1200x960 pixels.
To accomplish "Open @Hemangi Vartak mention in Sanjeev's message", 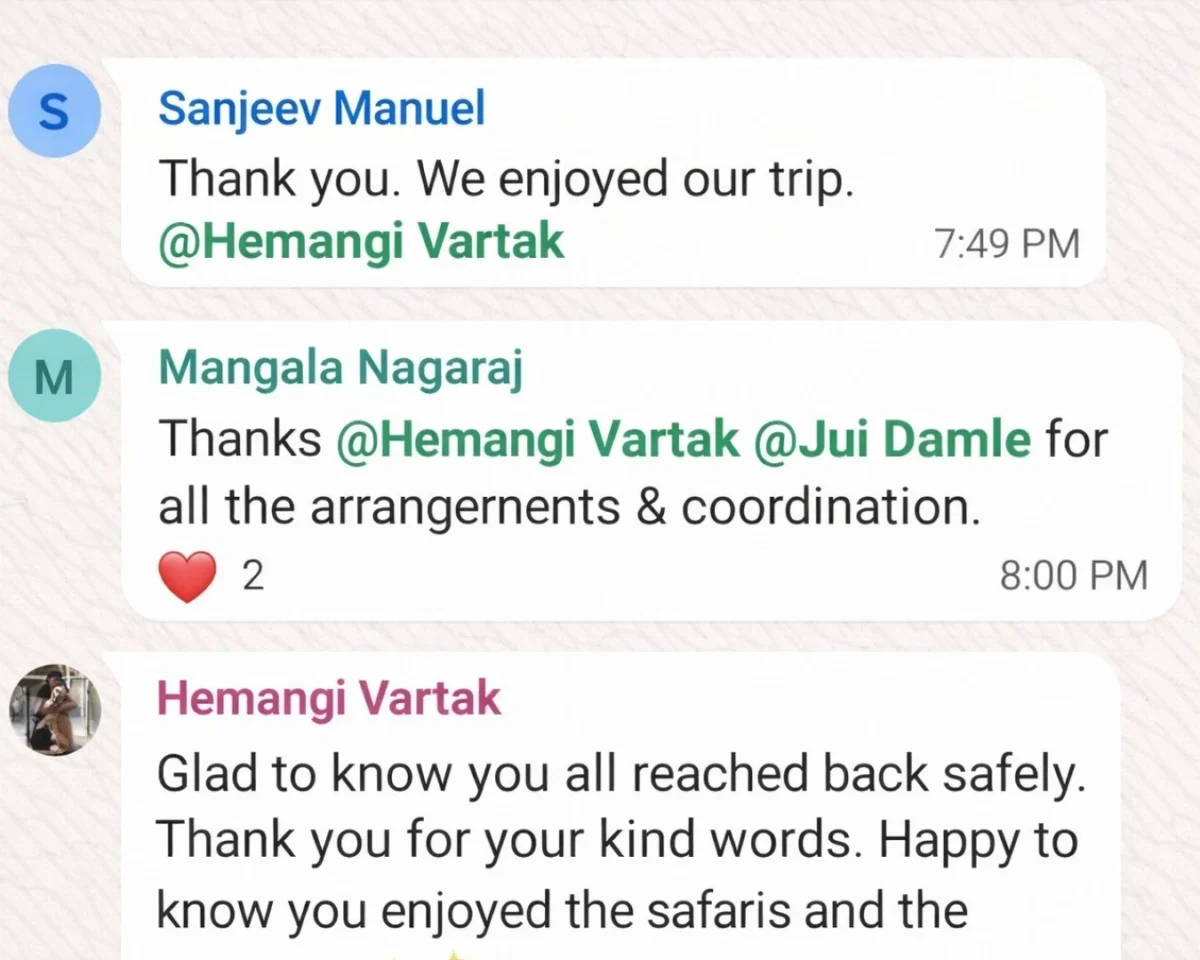I will (x=361, y=242).
